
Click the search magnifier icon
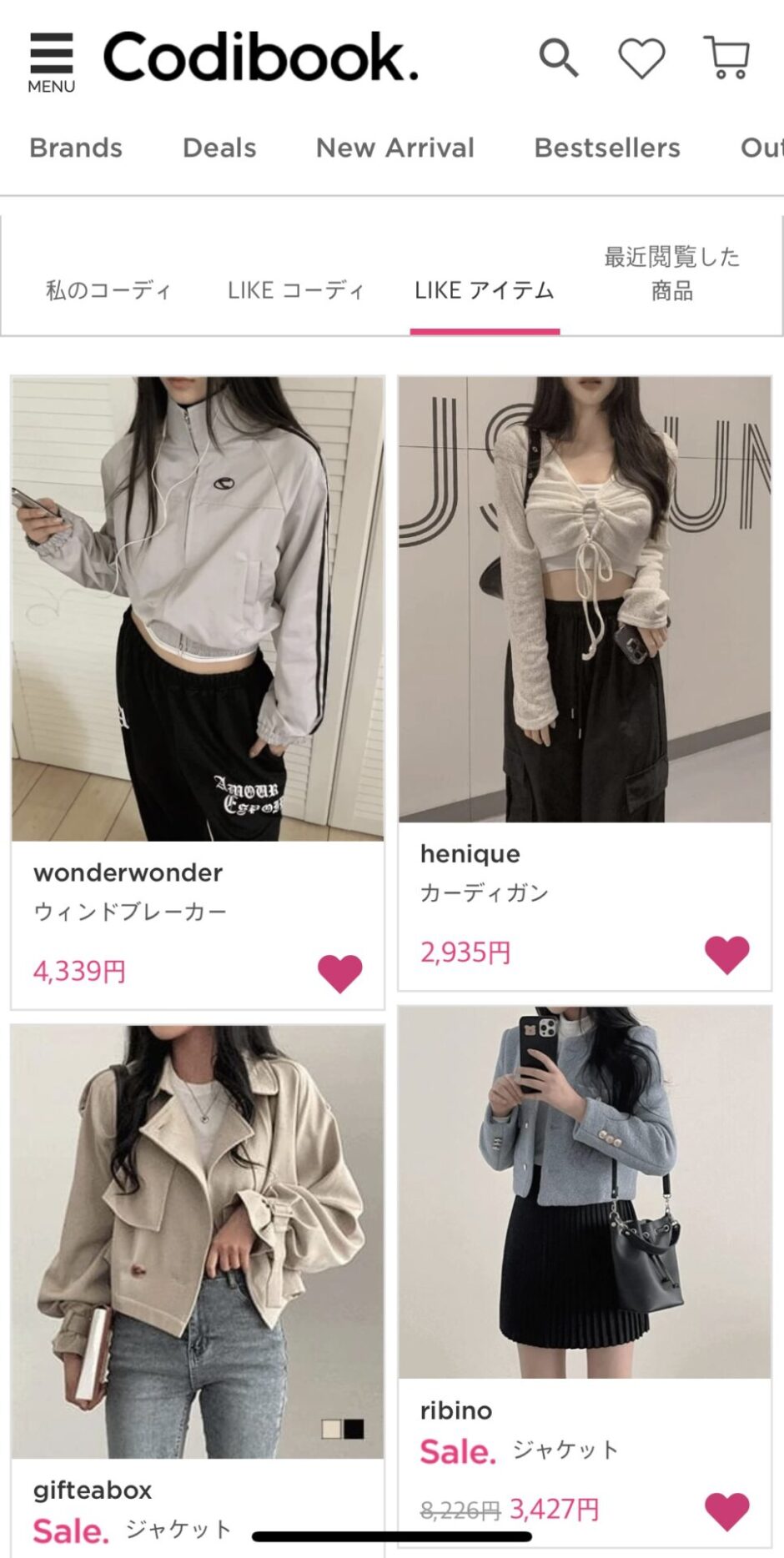point(560,57)
